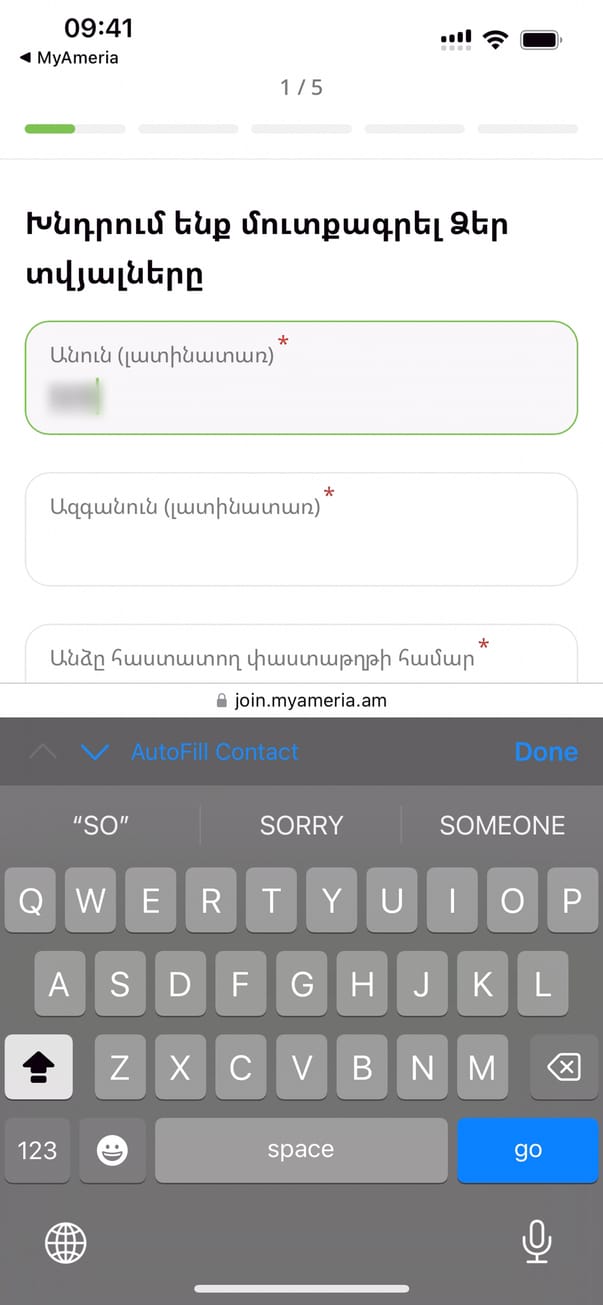Start dictation with the microphone
Viewport: 603px width, 1305px height.
(537, 1243)
